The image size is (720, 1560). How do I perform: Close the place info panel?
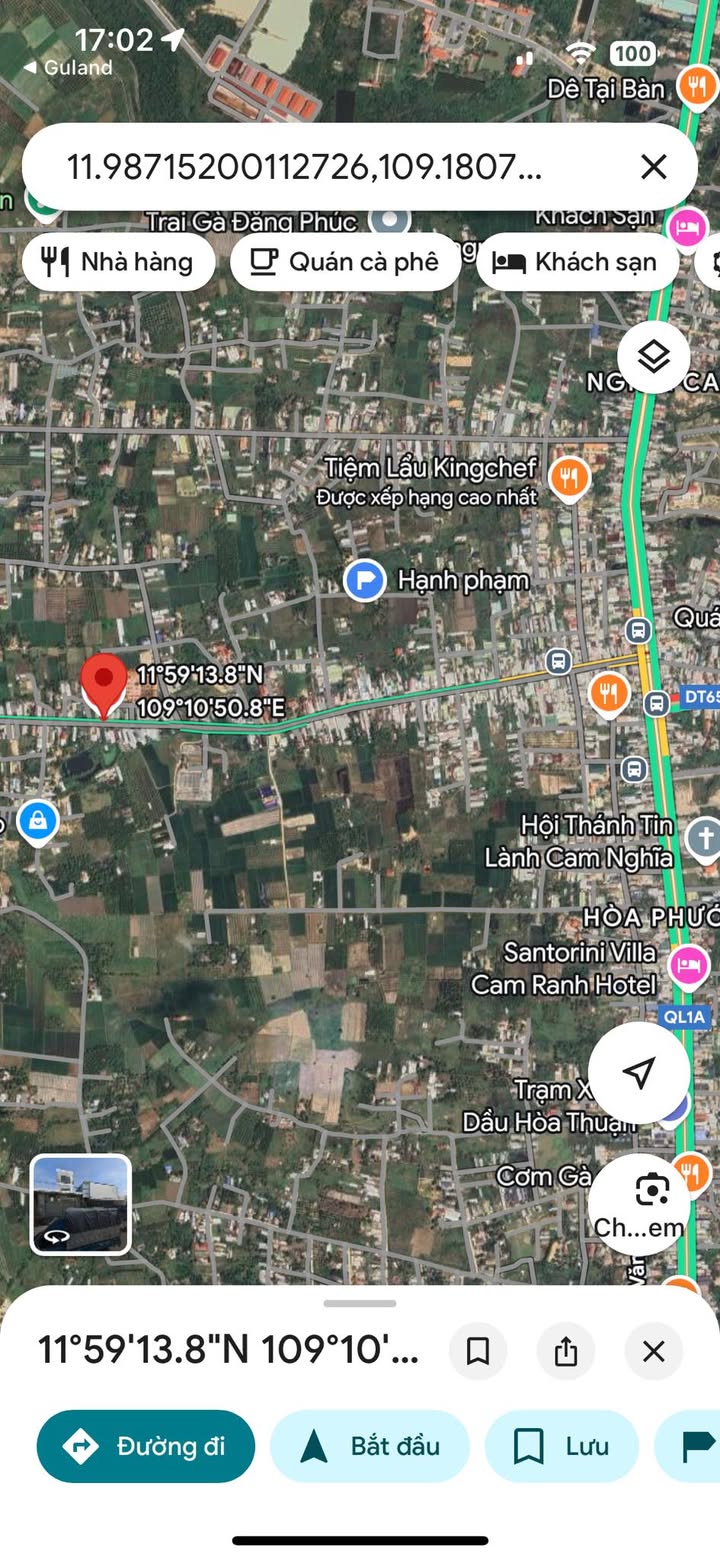pos(654,1352)
